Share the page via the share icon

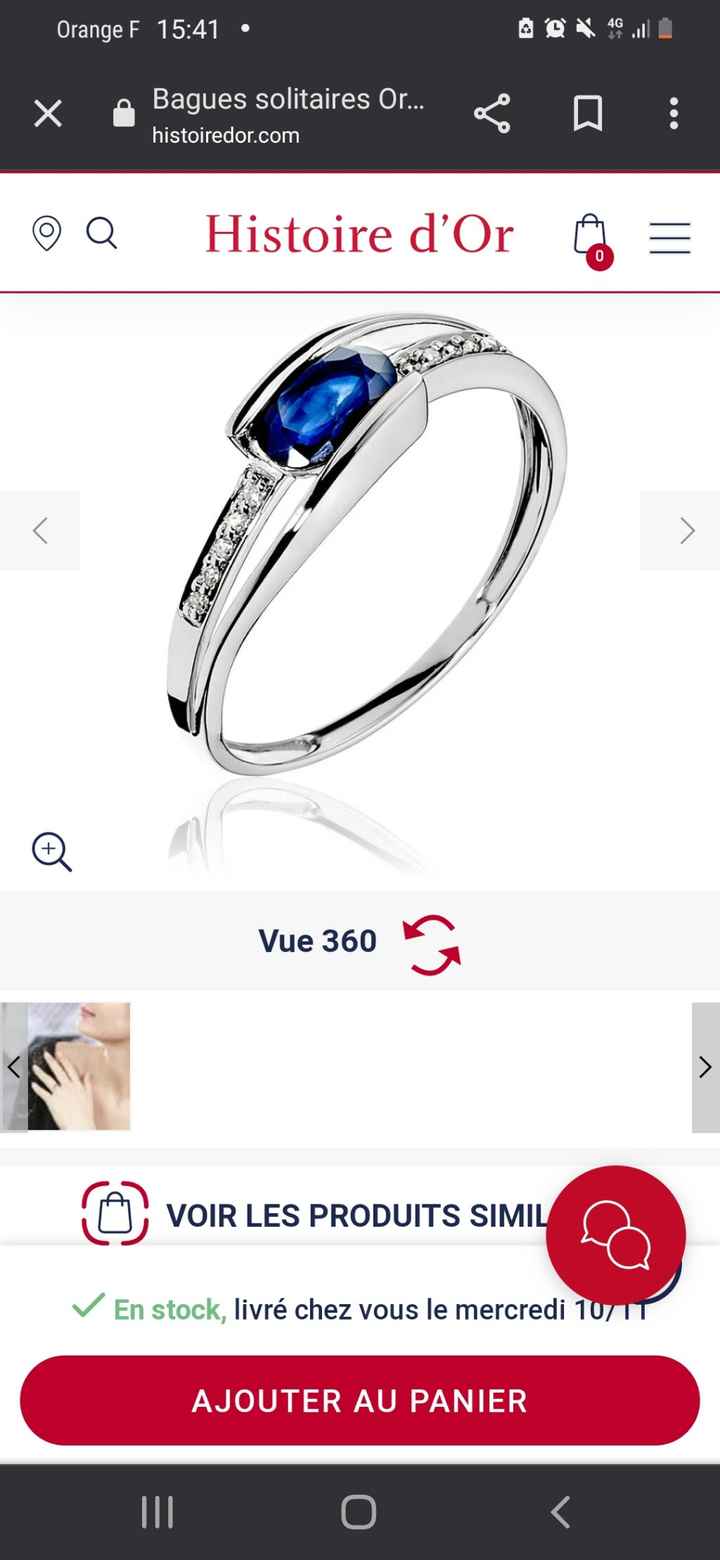tap(492, 113)
